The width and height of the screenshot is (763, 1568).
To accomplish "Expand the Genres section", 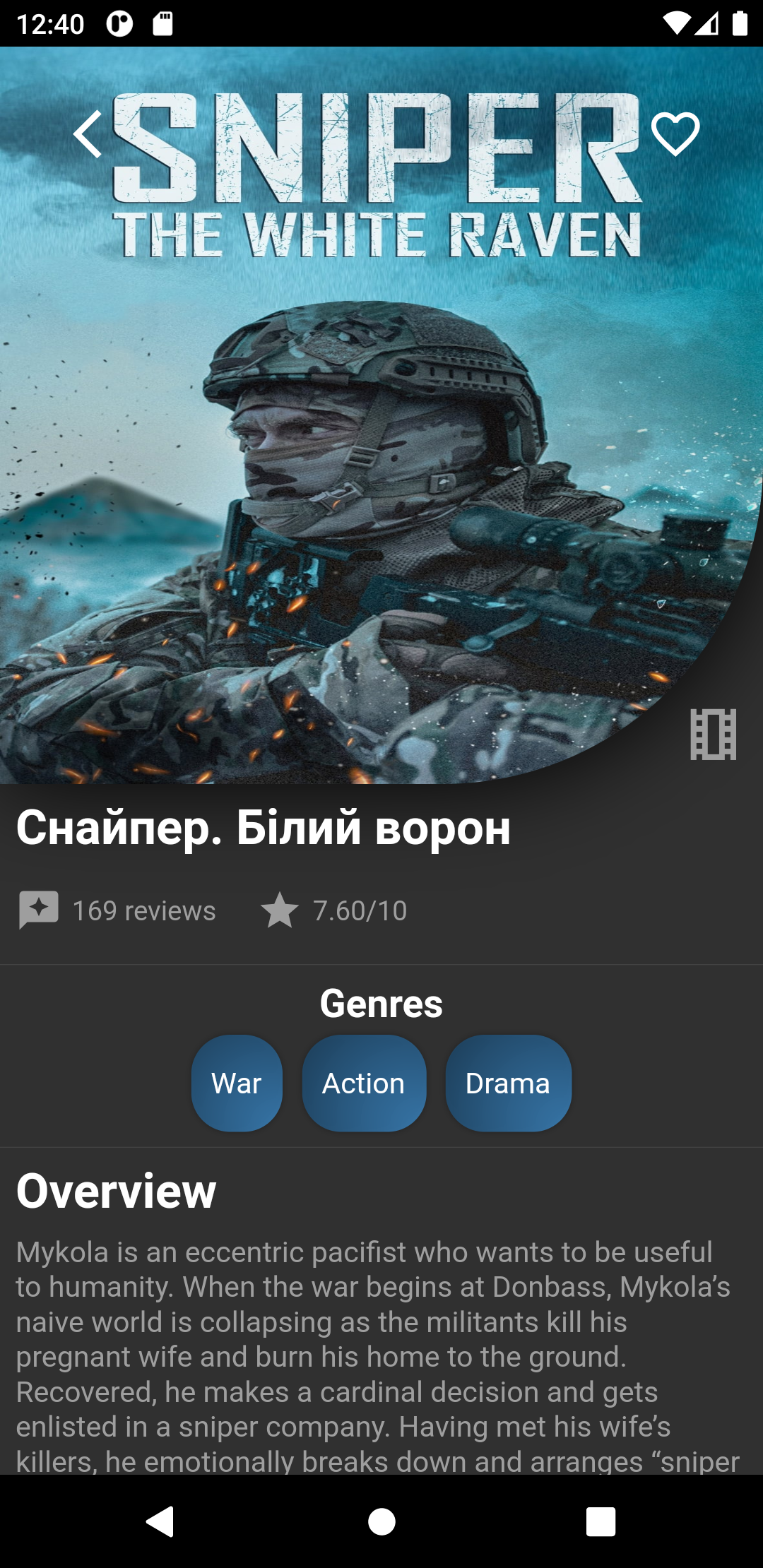I will point(381,1004).
